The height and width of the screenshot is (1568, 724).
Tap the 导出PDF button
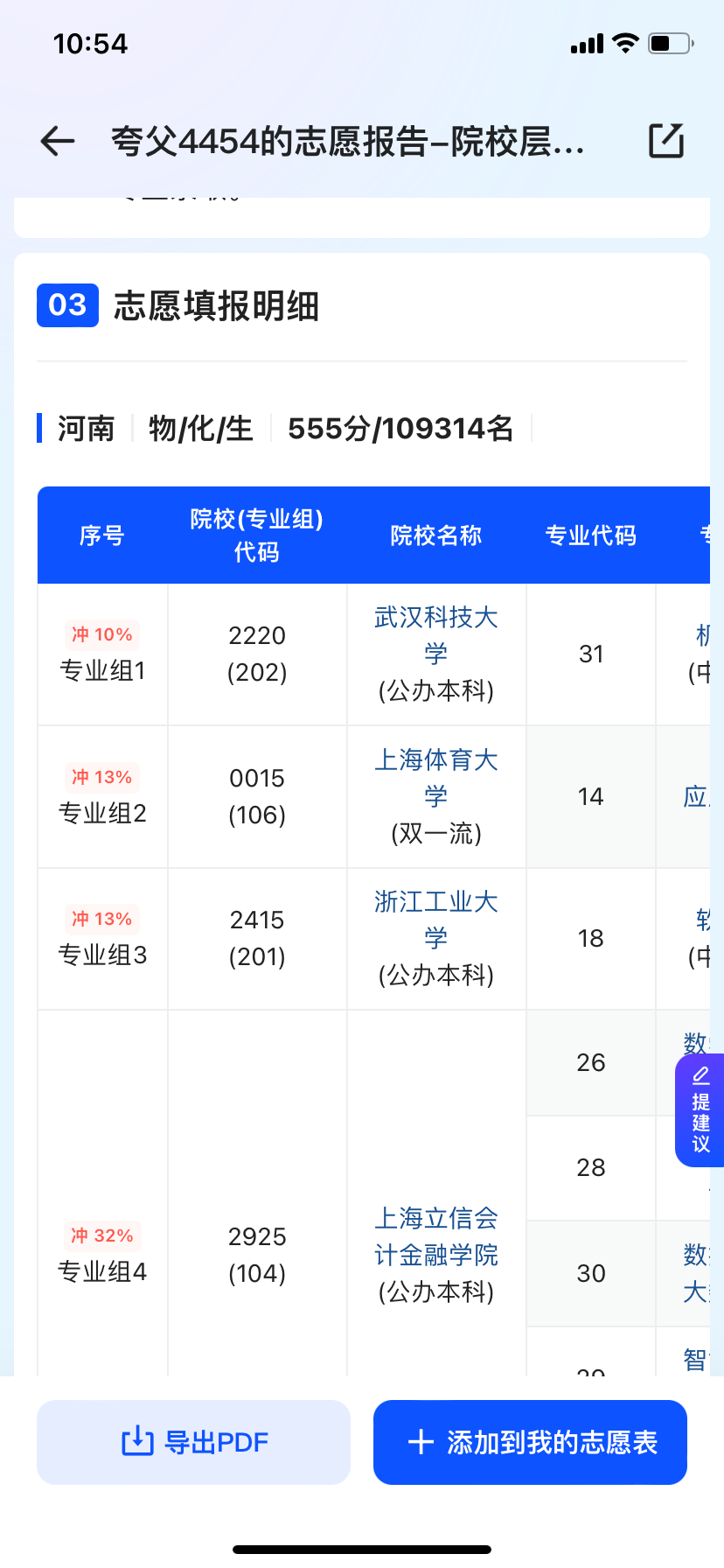tap(193, 1442)
